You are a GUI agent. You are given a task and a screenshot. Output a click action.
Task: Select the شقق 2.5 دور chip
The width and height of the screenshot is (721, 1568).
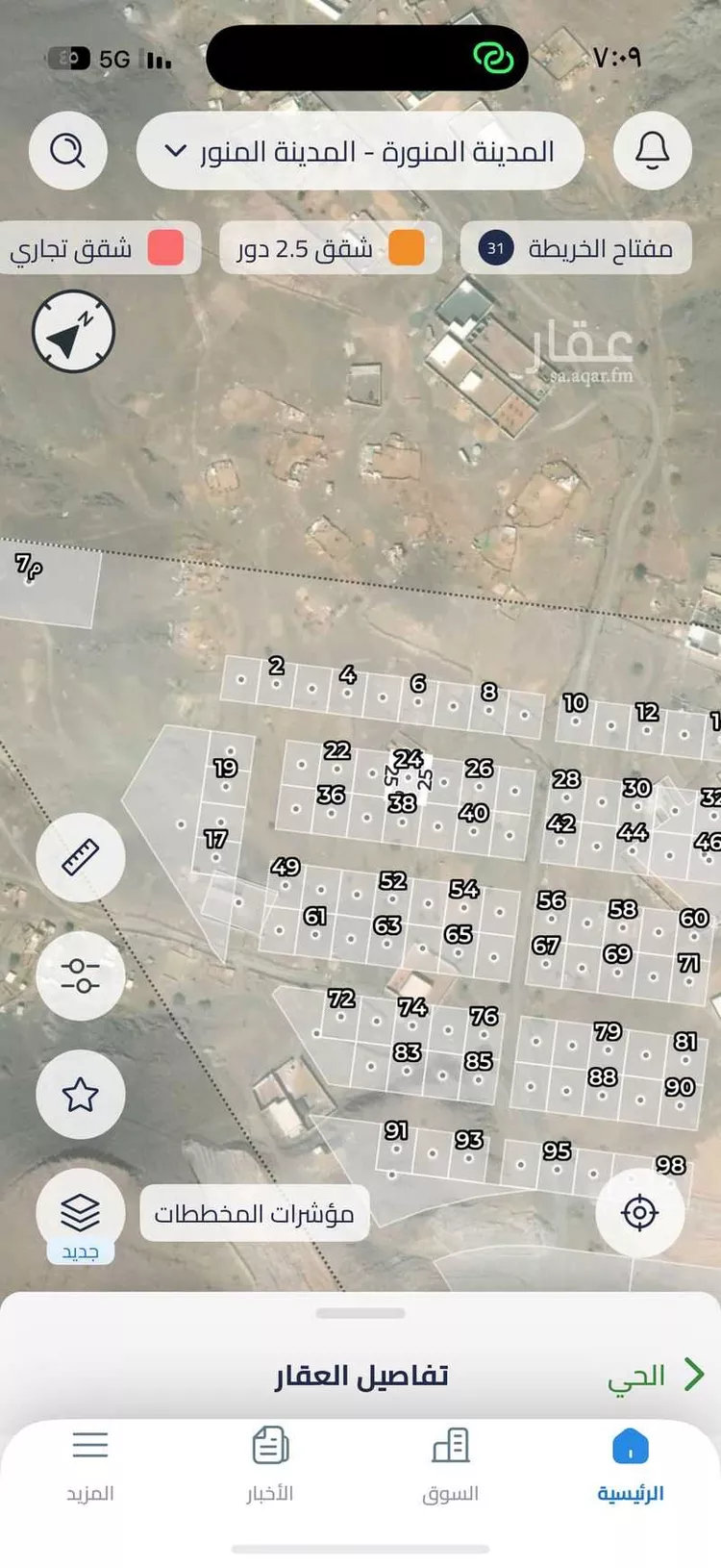tap(330, 249)
